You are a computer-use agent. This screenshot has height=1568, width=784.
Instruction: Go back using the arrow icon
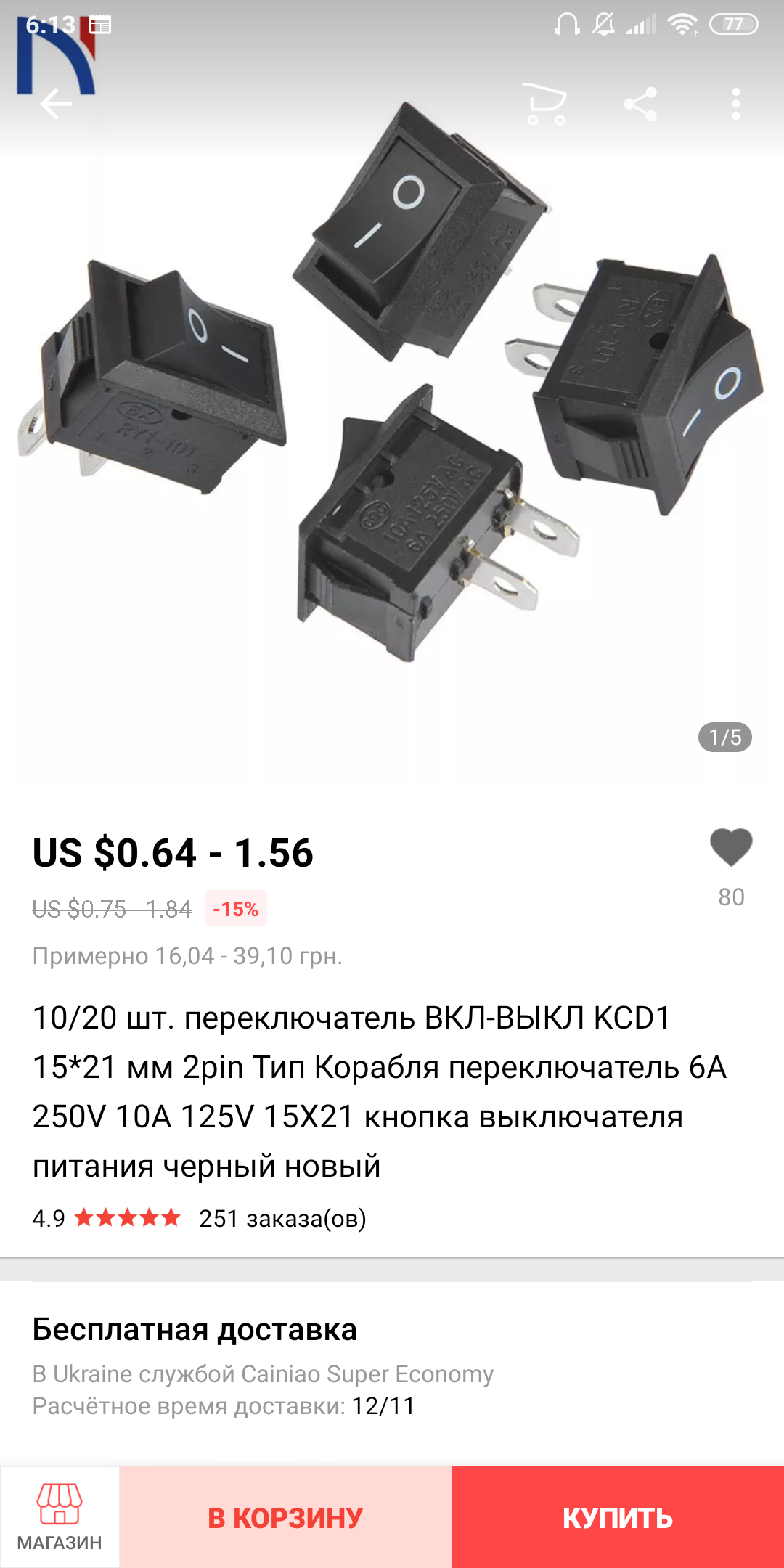tap(56, 104)
